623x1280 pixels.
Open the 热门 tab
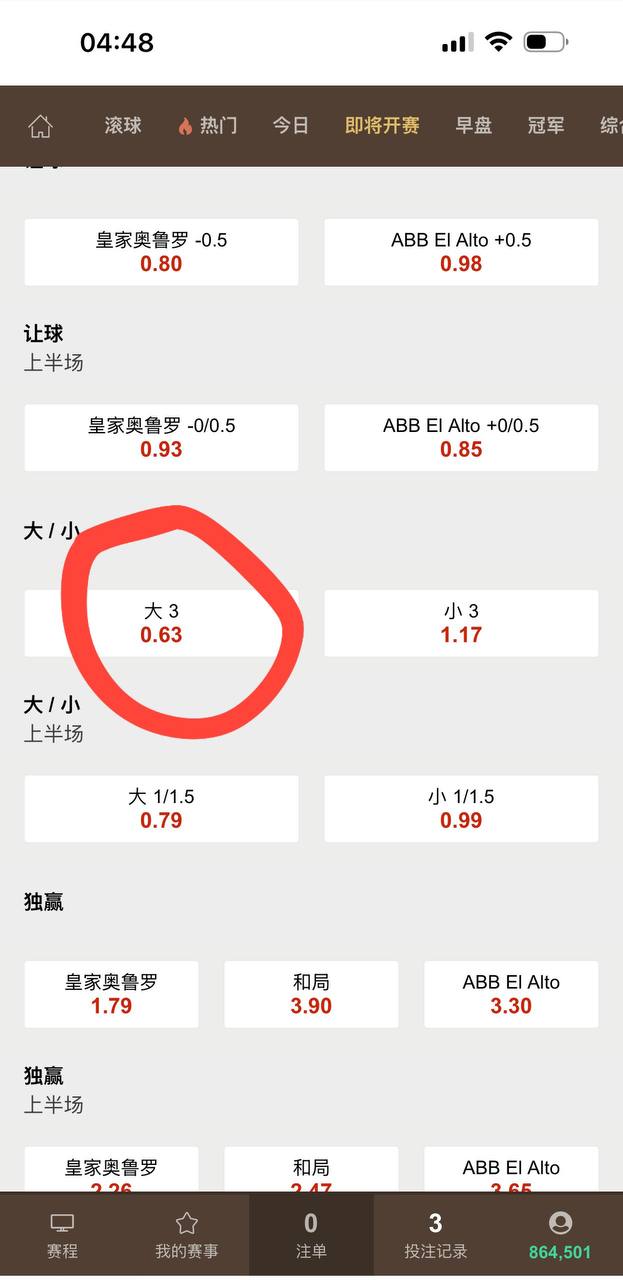pyautogui.click(x=208, y=126)
